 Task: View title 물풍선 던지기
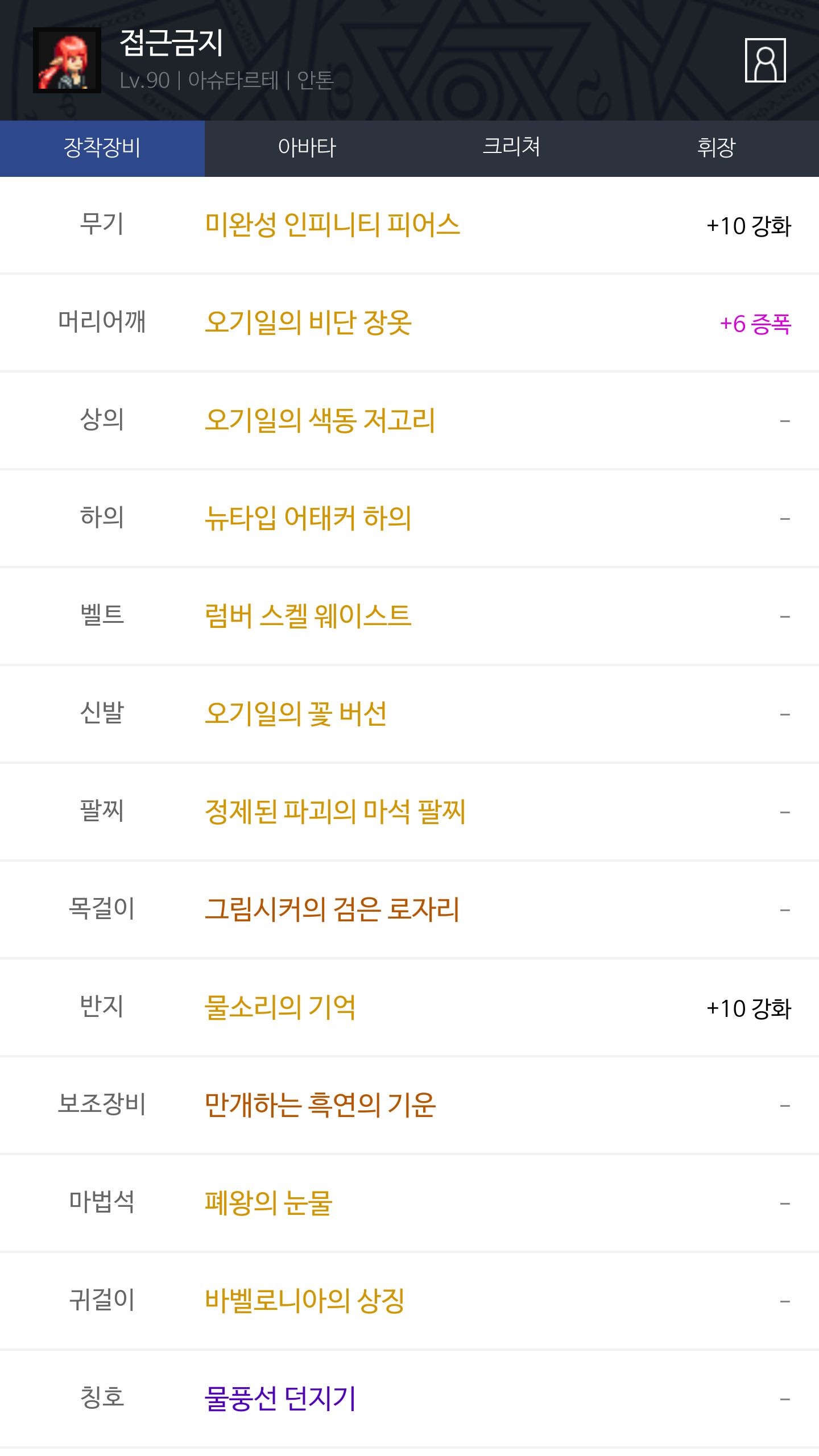tap(280, 1399)
